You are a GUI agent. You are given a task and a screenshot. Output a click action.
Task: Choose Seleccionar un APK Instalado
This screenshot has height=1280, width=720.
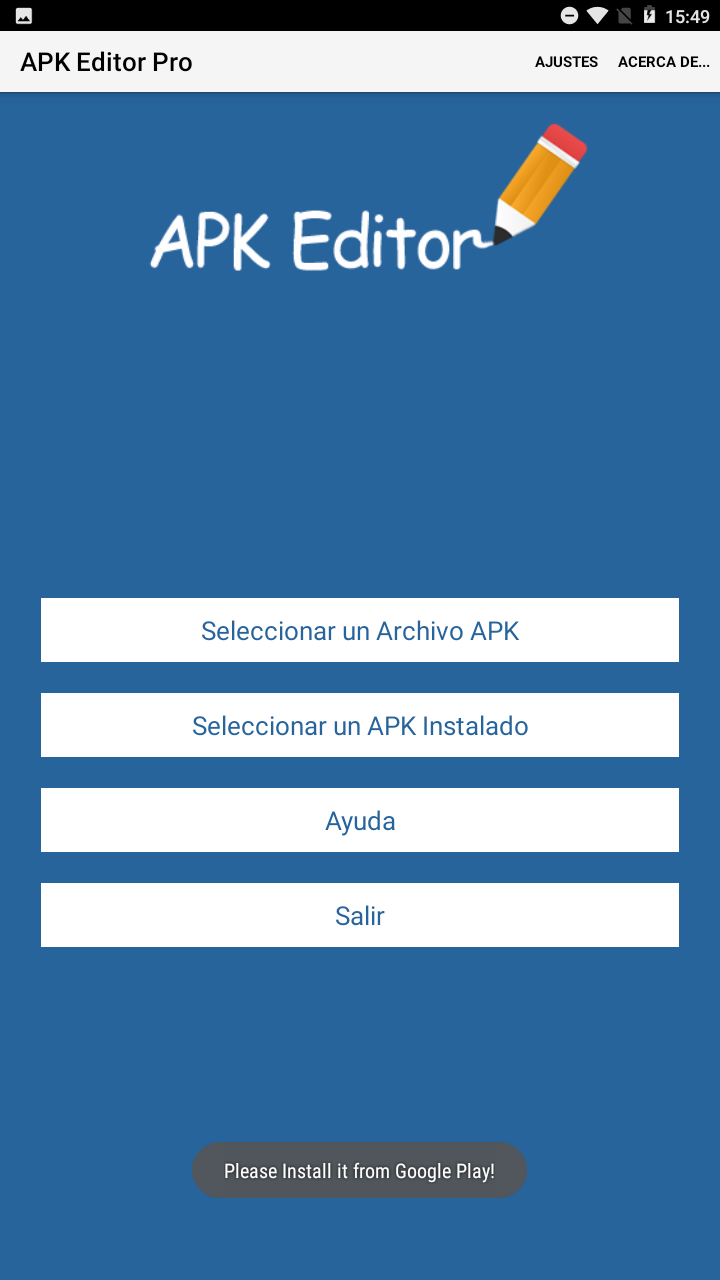point(360,725)
